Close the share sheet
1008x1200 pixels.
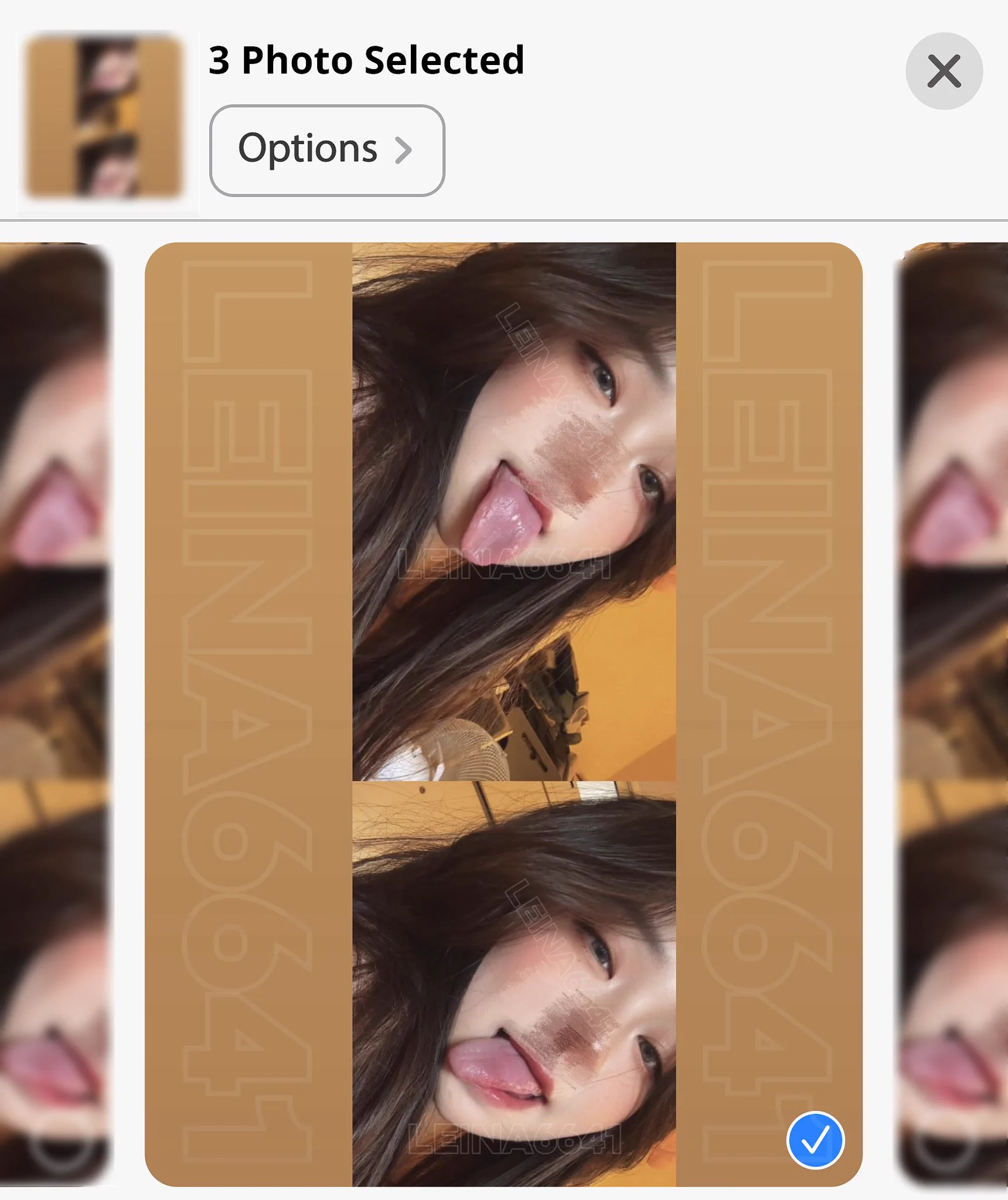[x=944, y=71]
